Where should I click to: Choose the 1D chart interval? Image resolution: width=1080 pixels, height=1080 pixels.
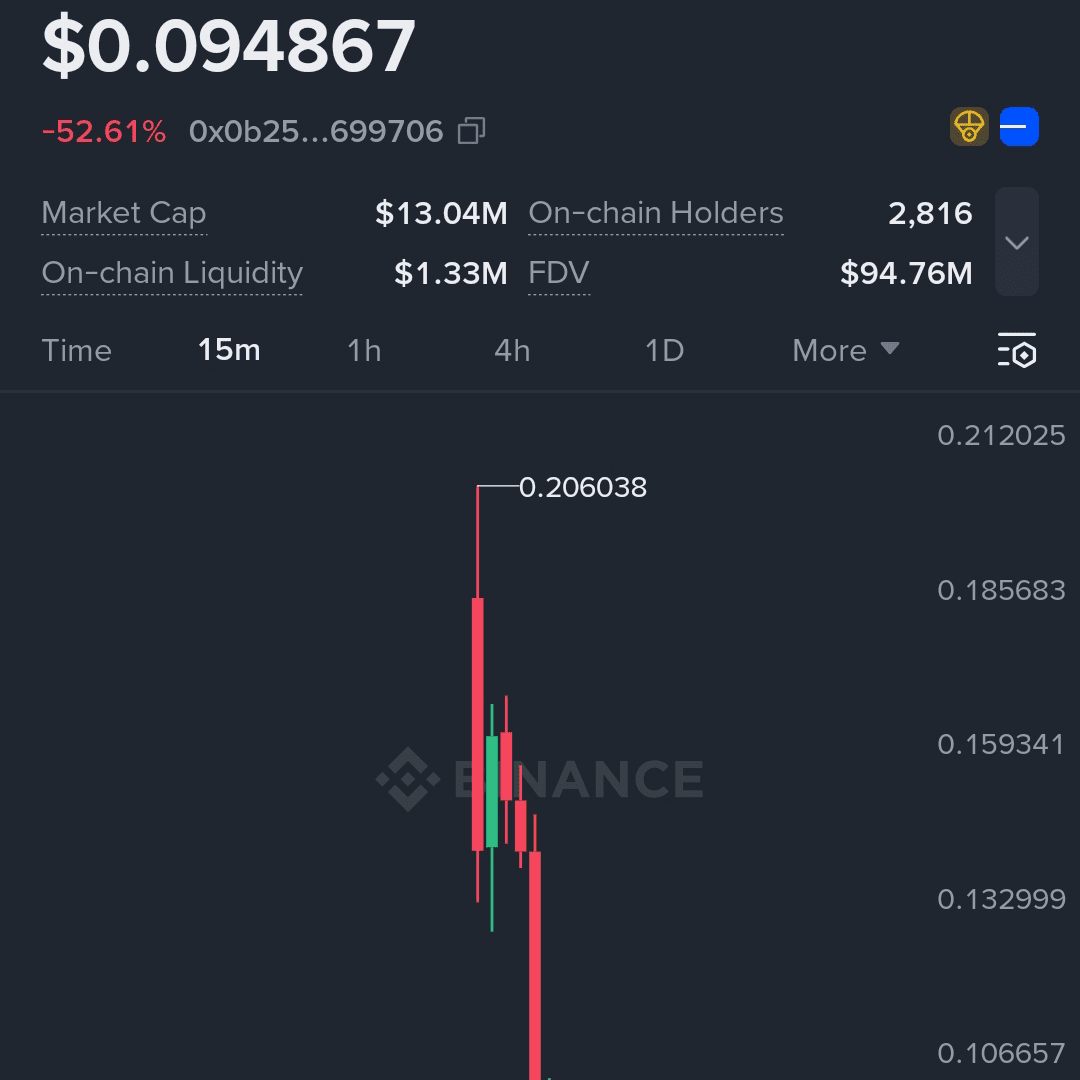664,351
